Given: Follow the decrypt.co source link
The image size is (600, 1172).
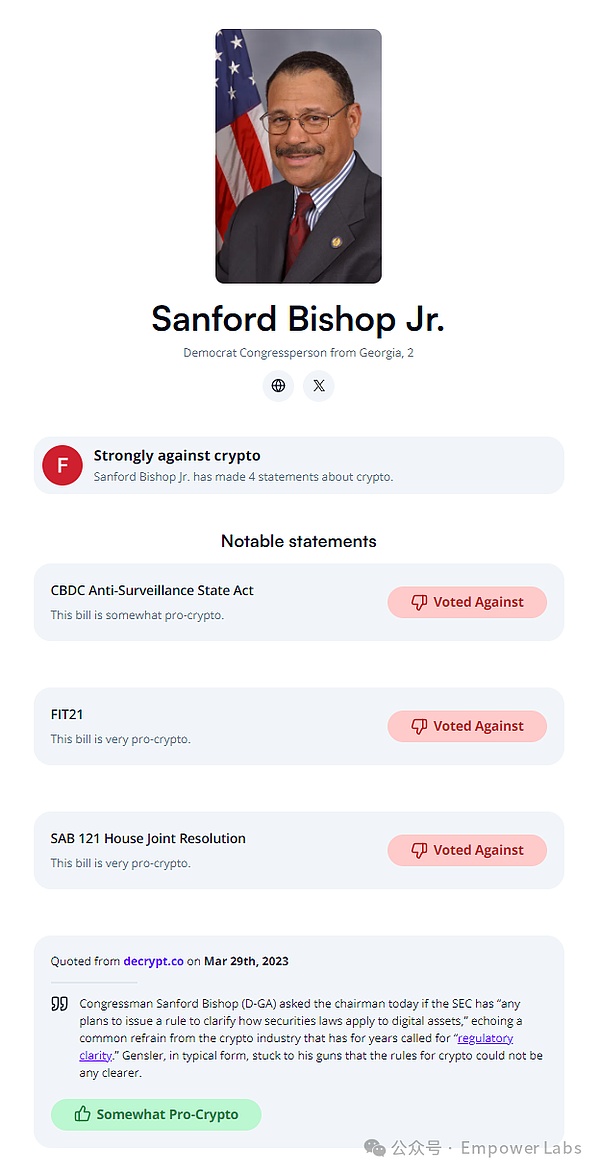Looking at the screenshot, I should (153, 961).
